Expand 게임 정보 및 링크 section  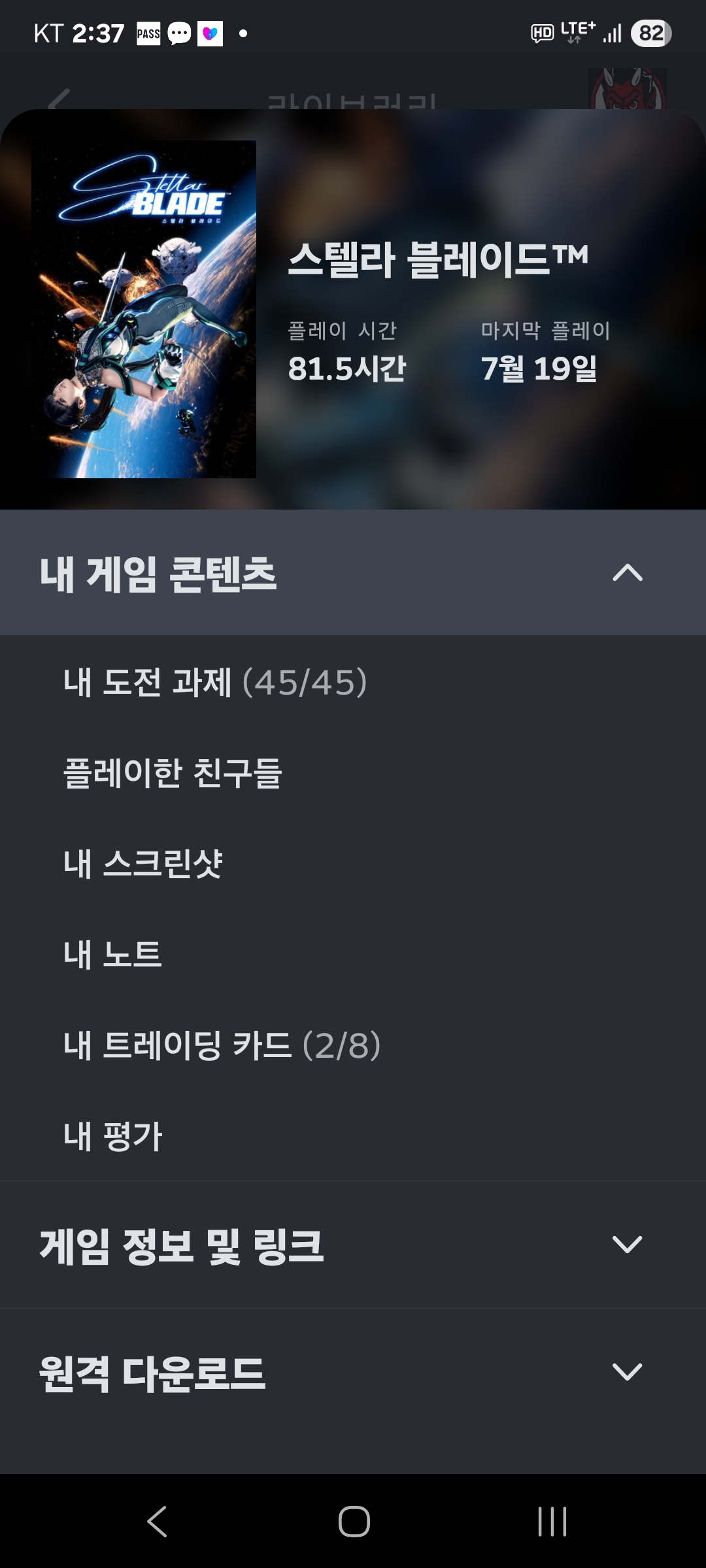pyautogui.click(x=353, y=1245)
